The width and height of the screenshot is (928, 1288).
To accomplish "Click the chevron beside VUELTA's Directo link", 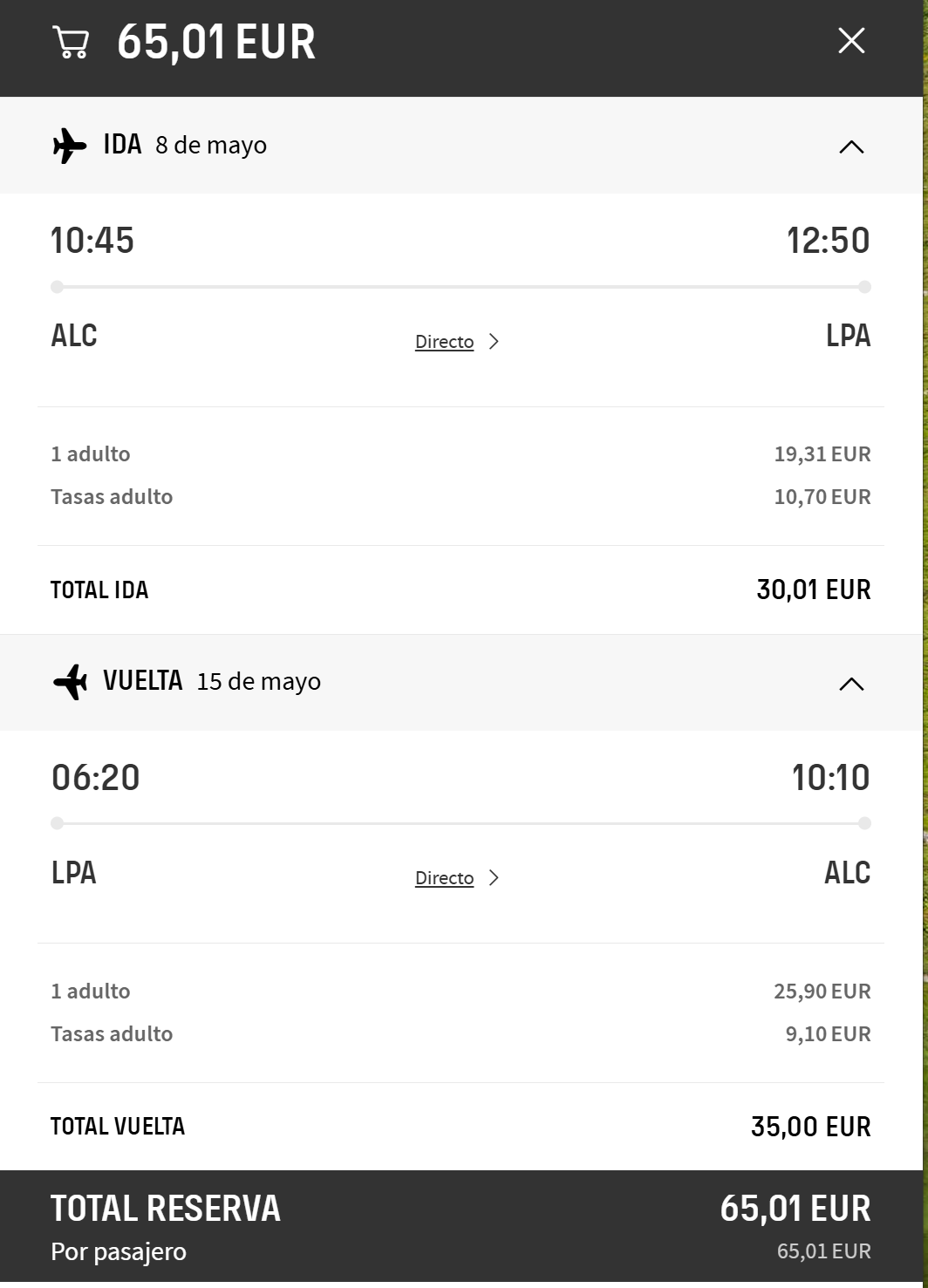I will (x=493, y=878).
